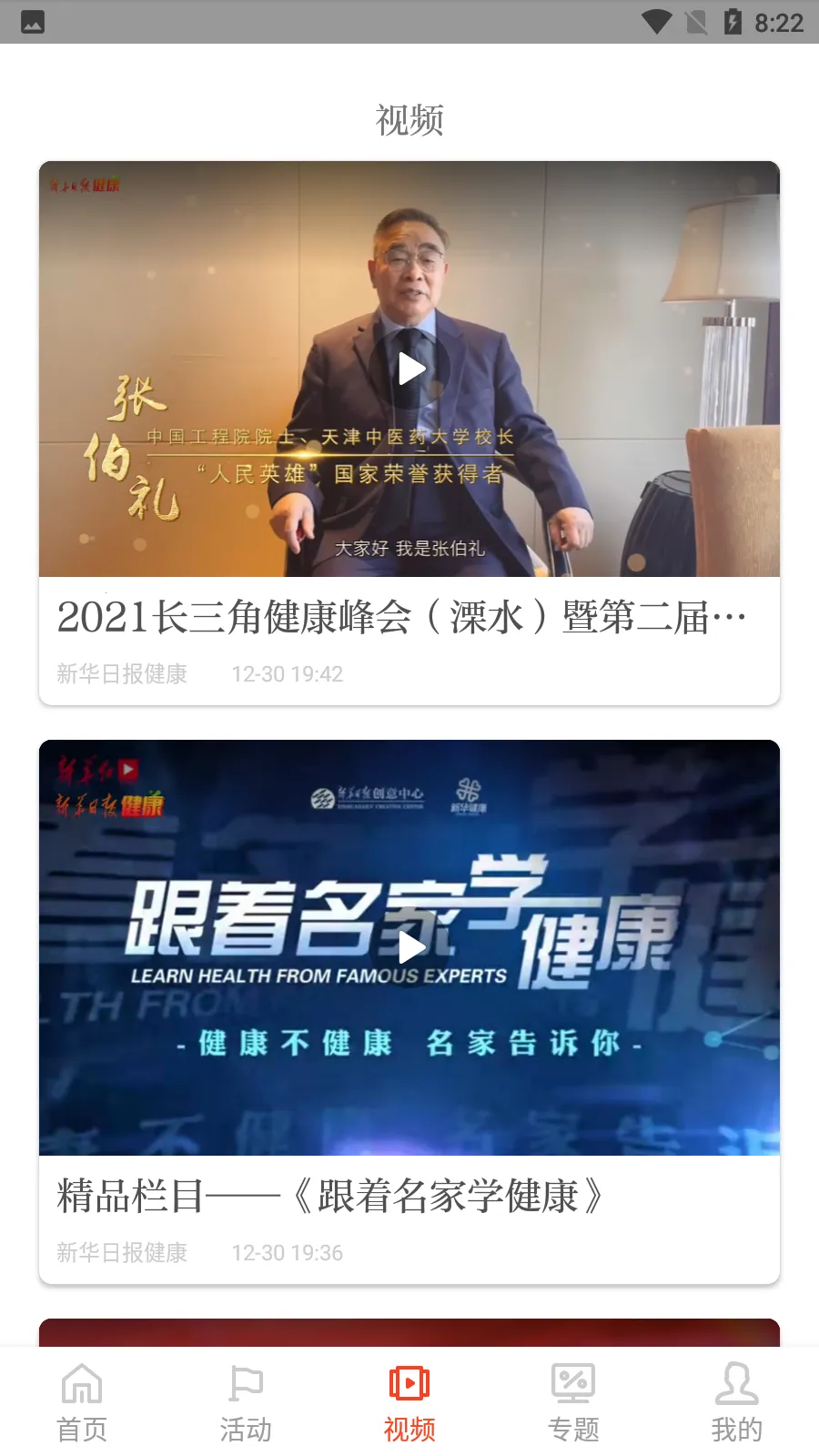Viewport: 819px width, 1456px height.
Task: Open 精品栏目《跟着名家学健康》 card
Action: coord(329,1197)
